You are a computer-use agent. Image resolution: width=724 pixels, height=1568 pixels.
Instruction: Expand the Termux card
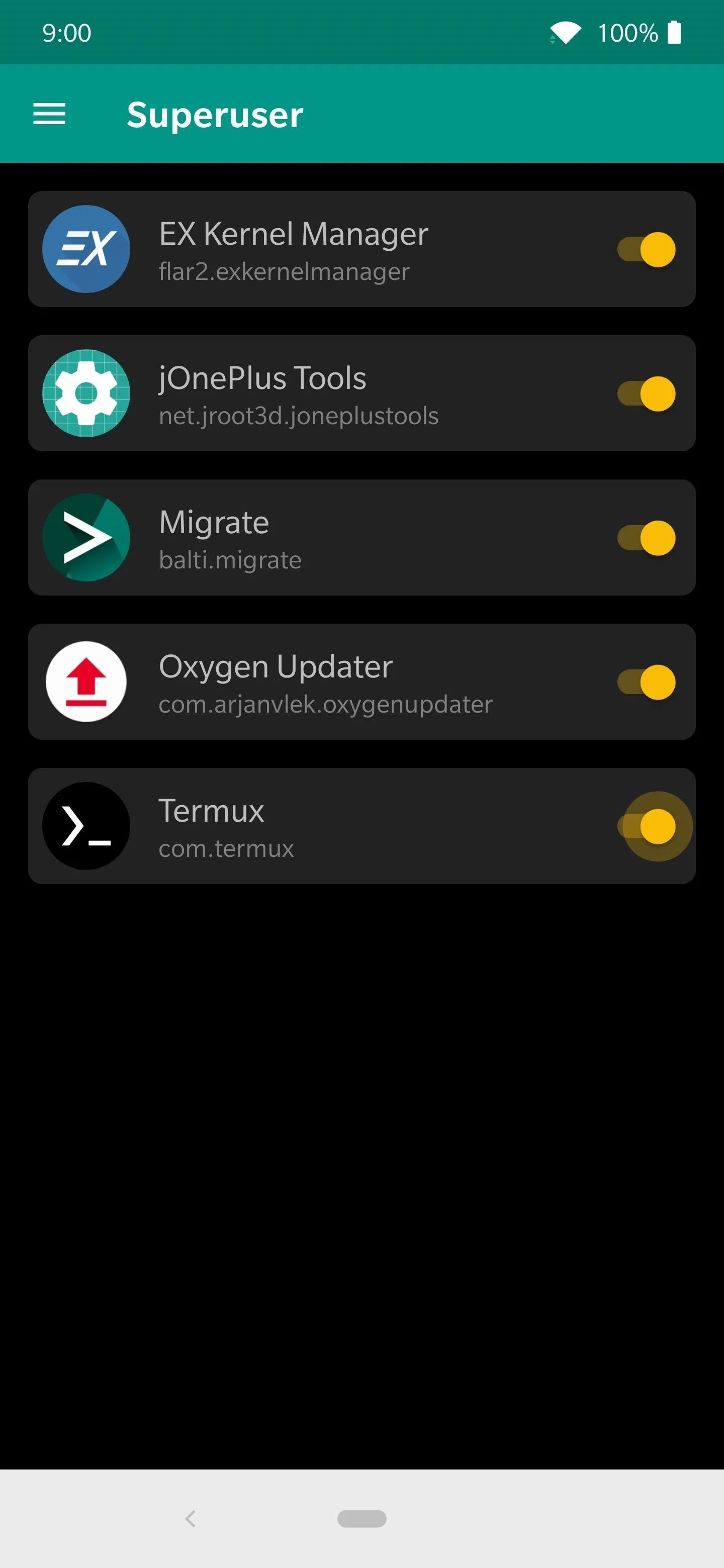pos(361,827)
